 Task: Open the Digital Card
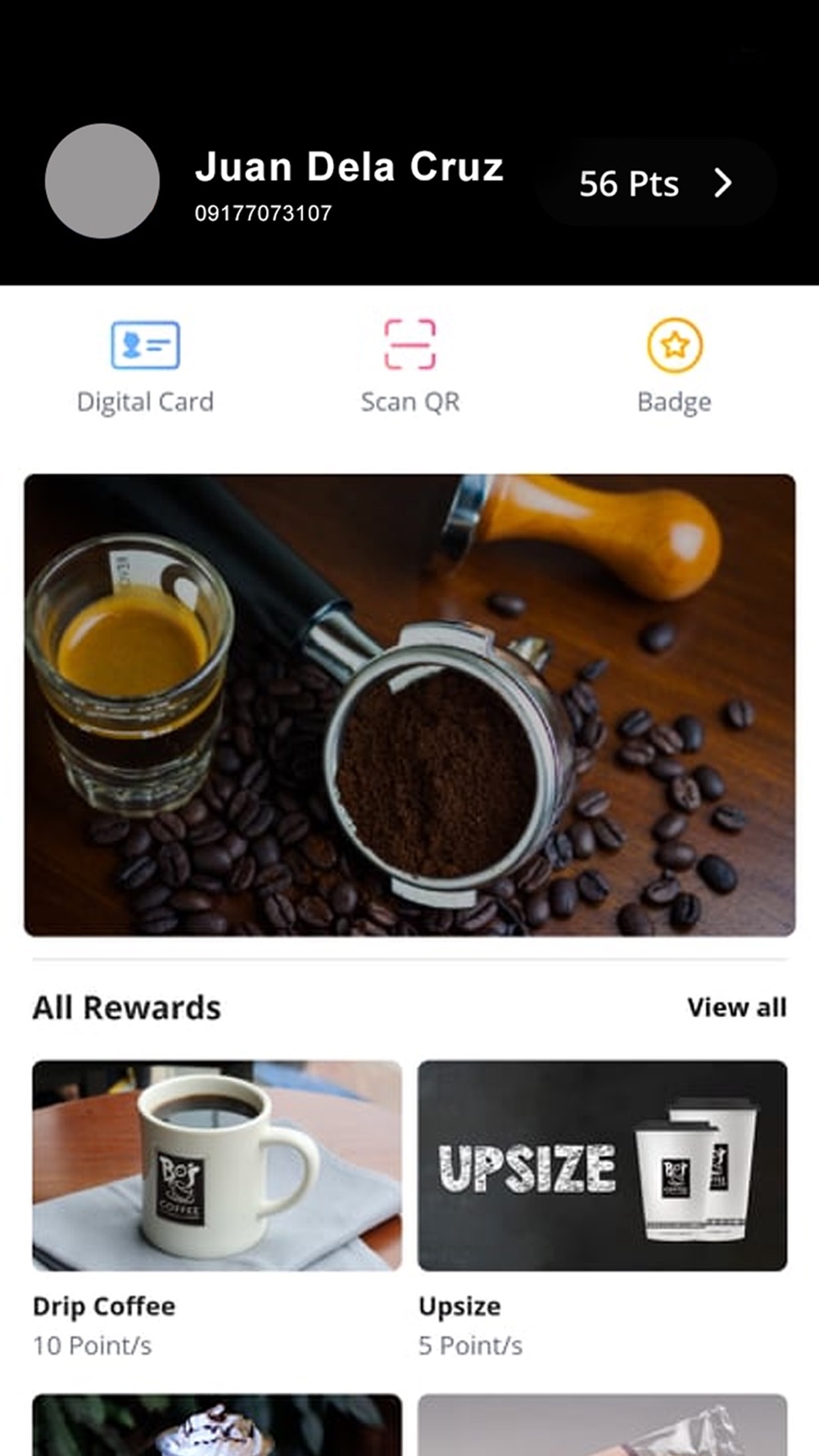coord(145,366)
